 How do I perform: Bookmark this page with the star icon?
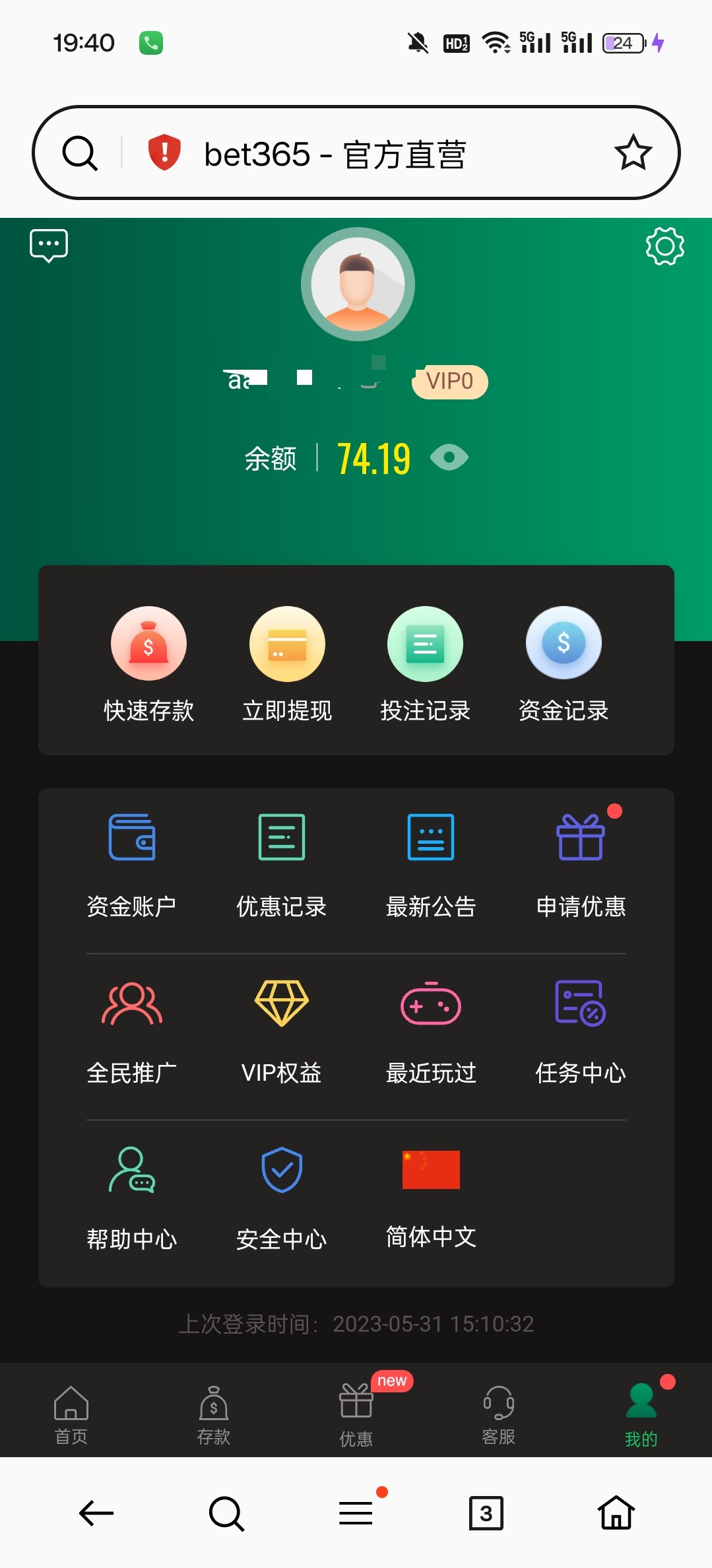(633, 153)
